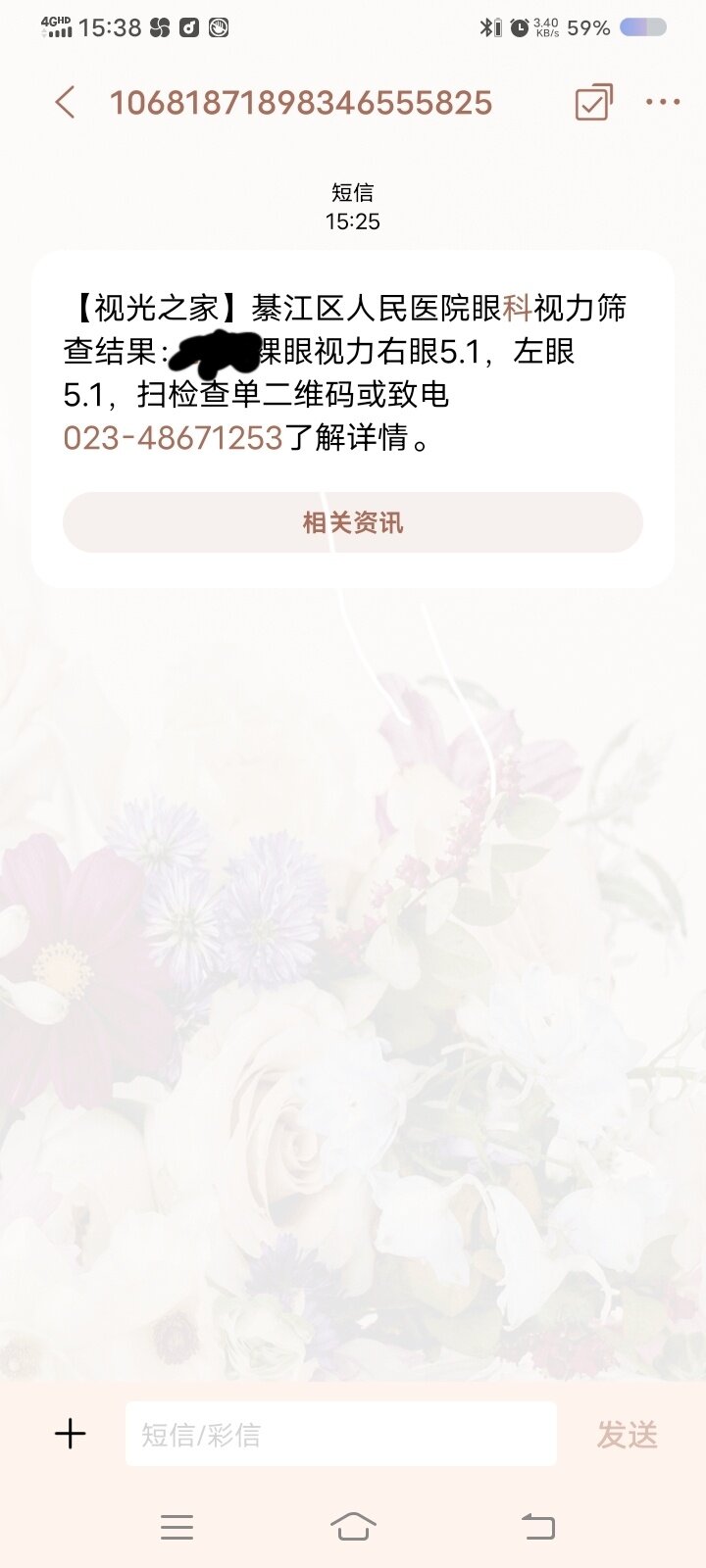Focus the 短信/彩信 message field

coord(340,1434)
